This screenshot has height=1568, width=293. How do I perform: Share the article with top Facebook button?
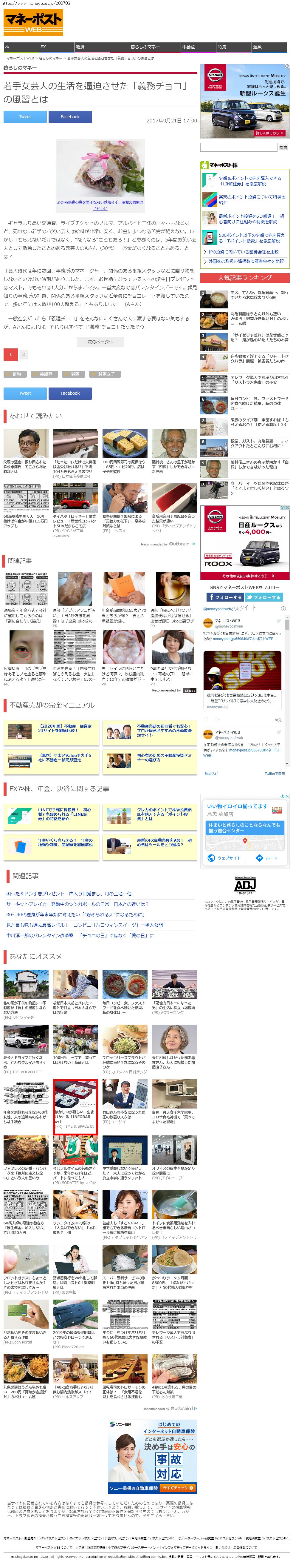pyautogui.click(x=70, y=117)
